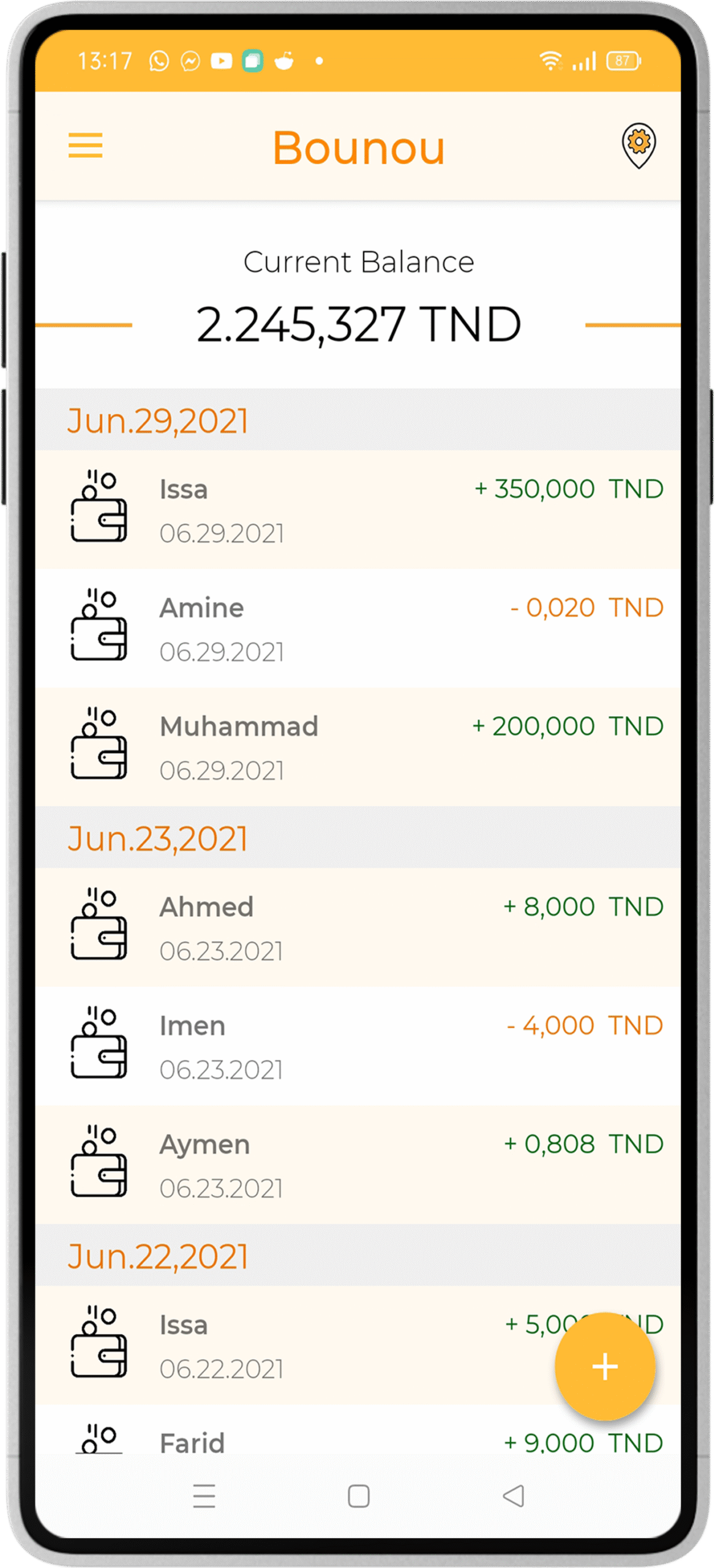Open the hamburger drawer menu

pyautogui.click(x=85, y=145)
